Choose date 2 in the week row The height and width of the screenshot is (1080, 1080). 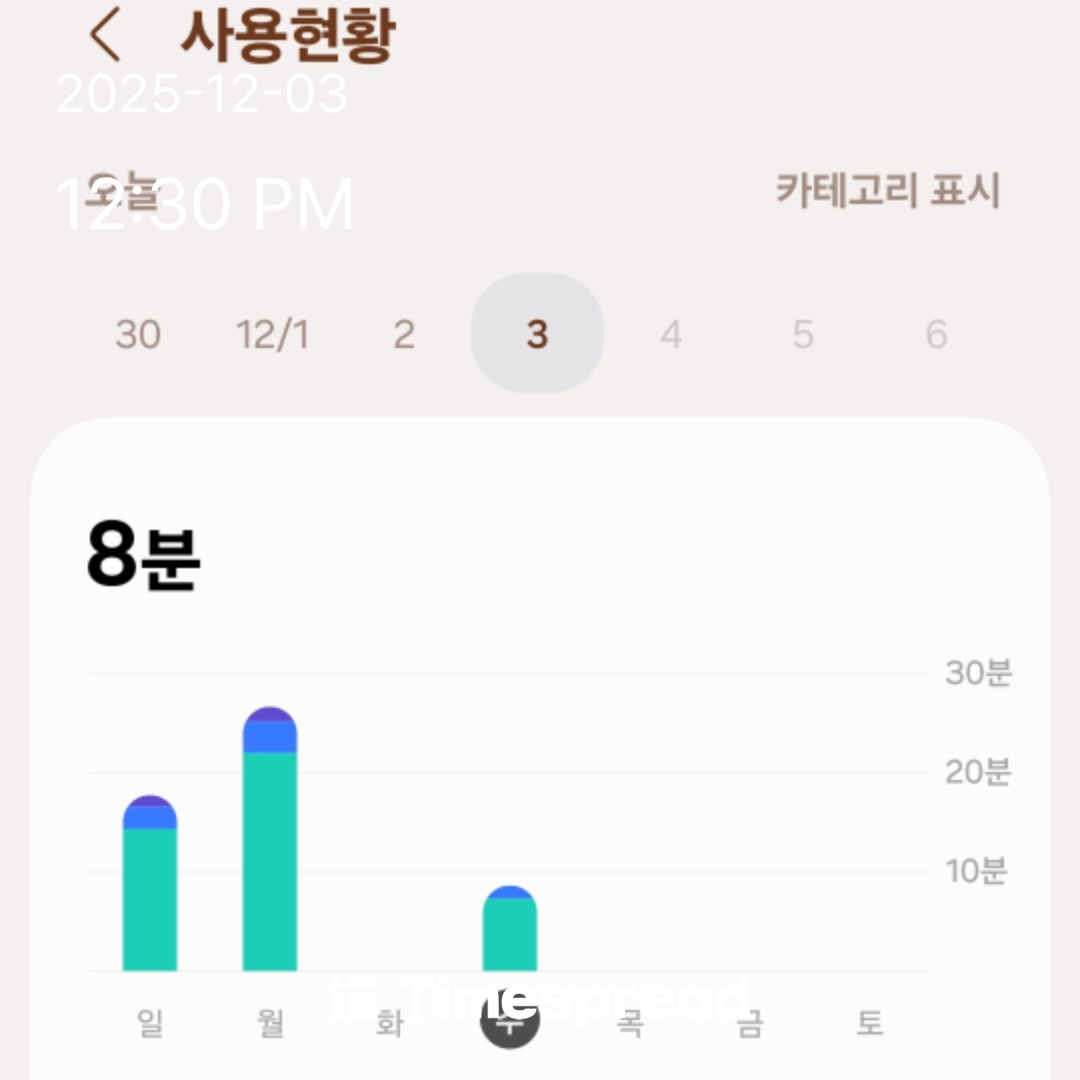[x=403, y=335]
